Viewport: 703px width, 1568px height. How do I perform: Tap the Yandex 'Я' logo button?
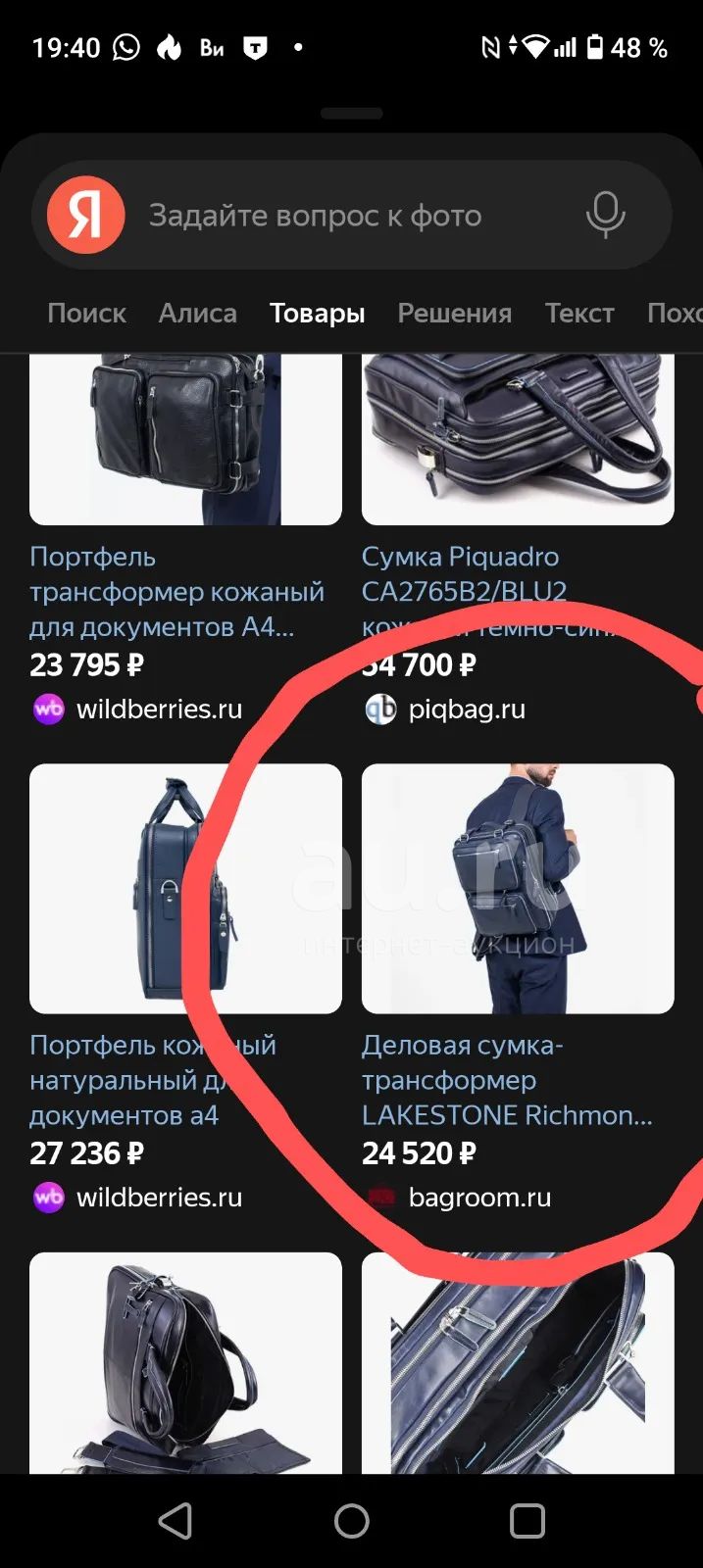(x=86, y=216)
